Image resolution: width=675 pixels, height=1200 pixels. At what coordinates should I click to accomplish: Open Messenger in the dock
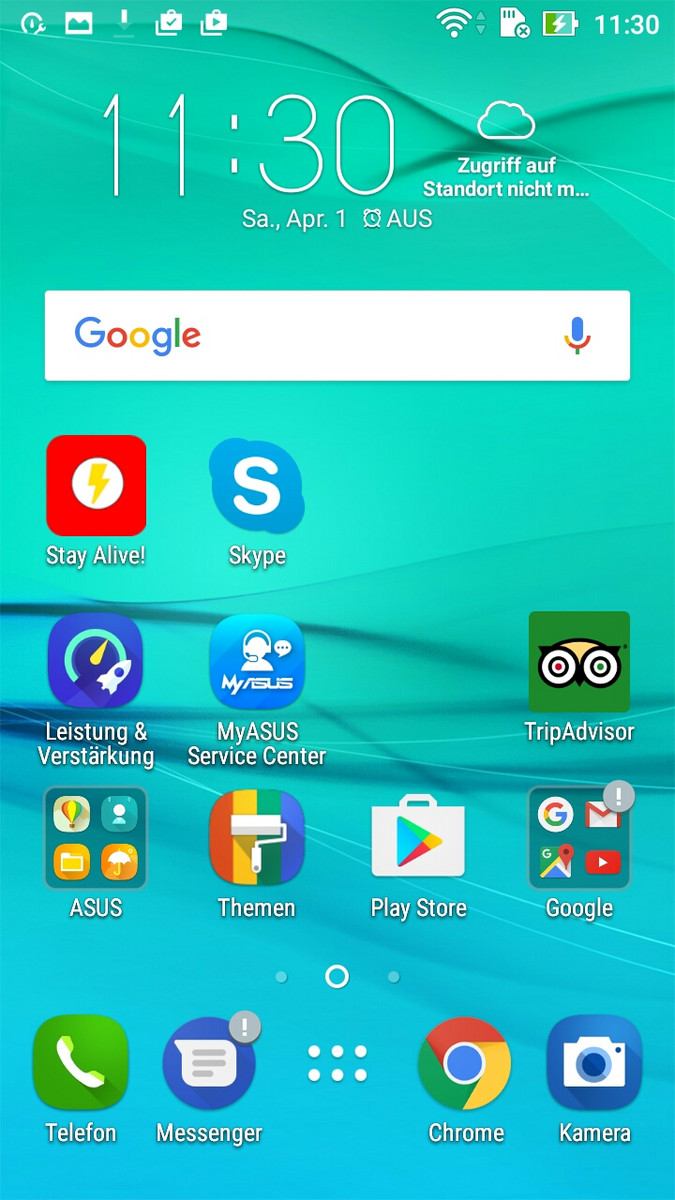(x=209, y=1064)
